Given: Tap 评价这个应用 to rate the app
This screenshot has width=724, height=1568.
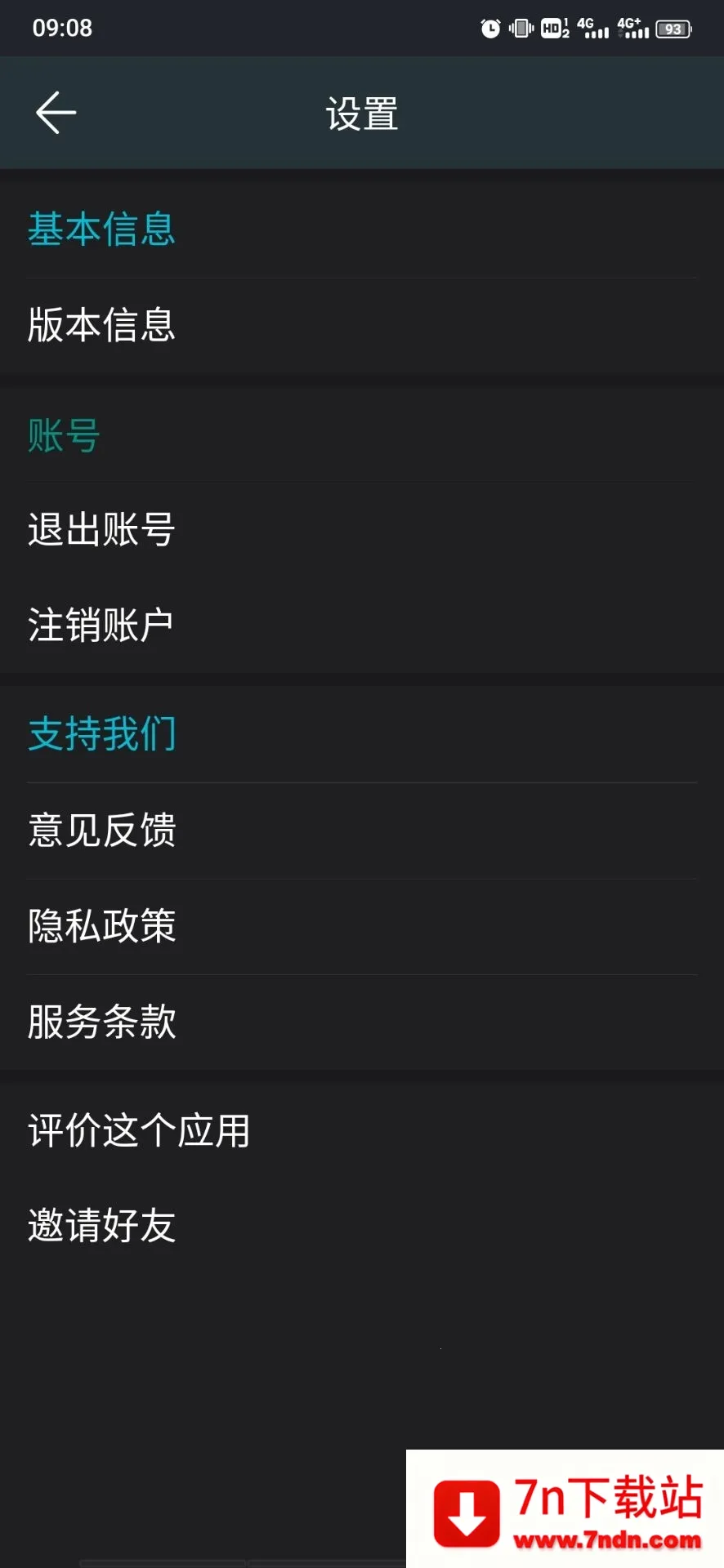Looking at the screenshot, I should (x=138, y=1130).
